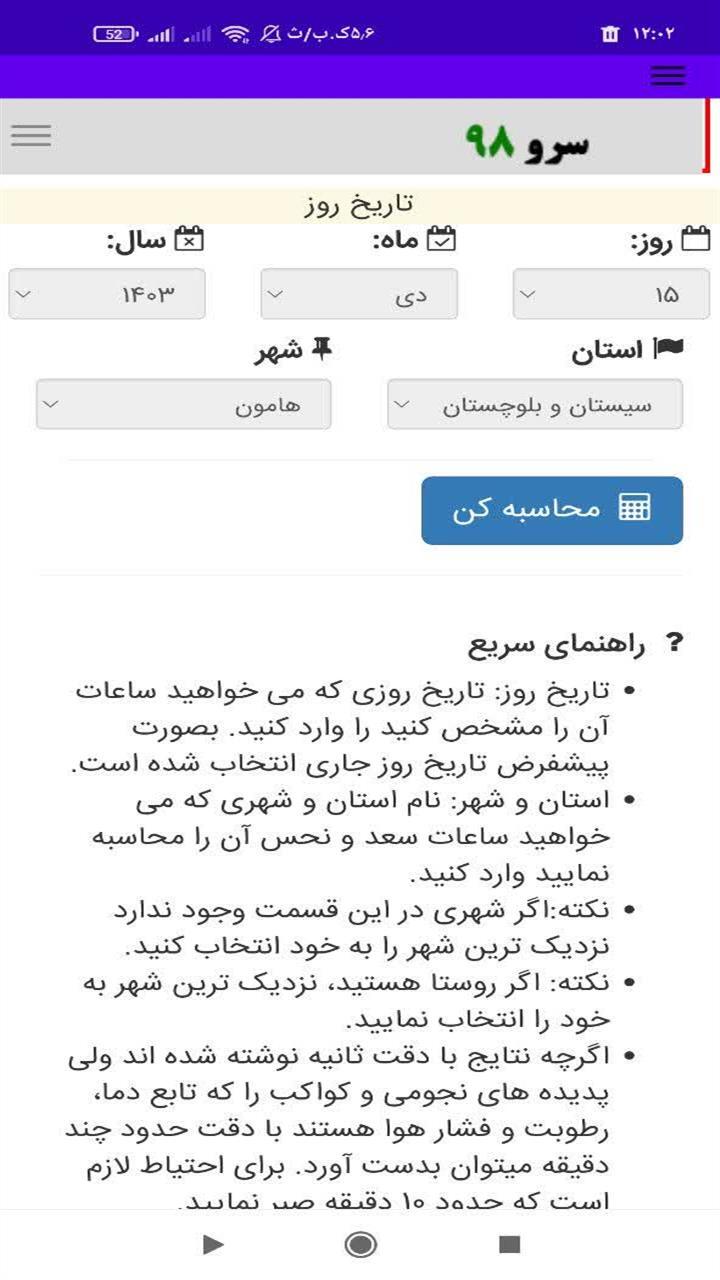Viewport: 720px width, 1280px height.
Task: Open the hamburger menu in the purple bar
Action: 668,75
